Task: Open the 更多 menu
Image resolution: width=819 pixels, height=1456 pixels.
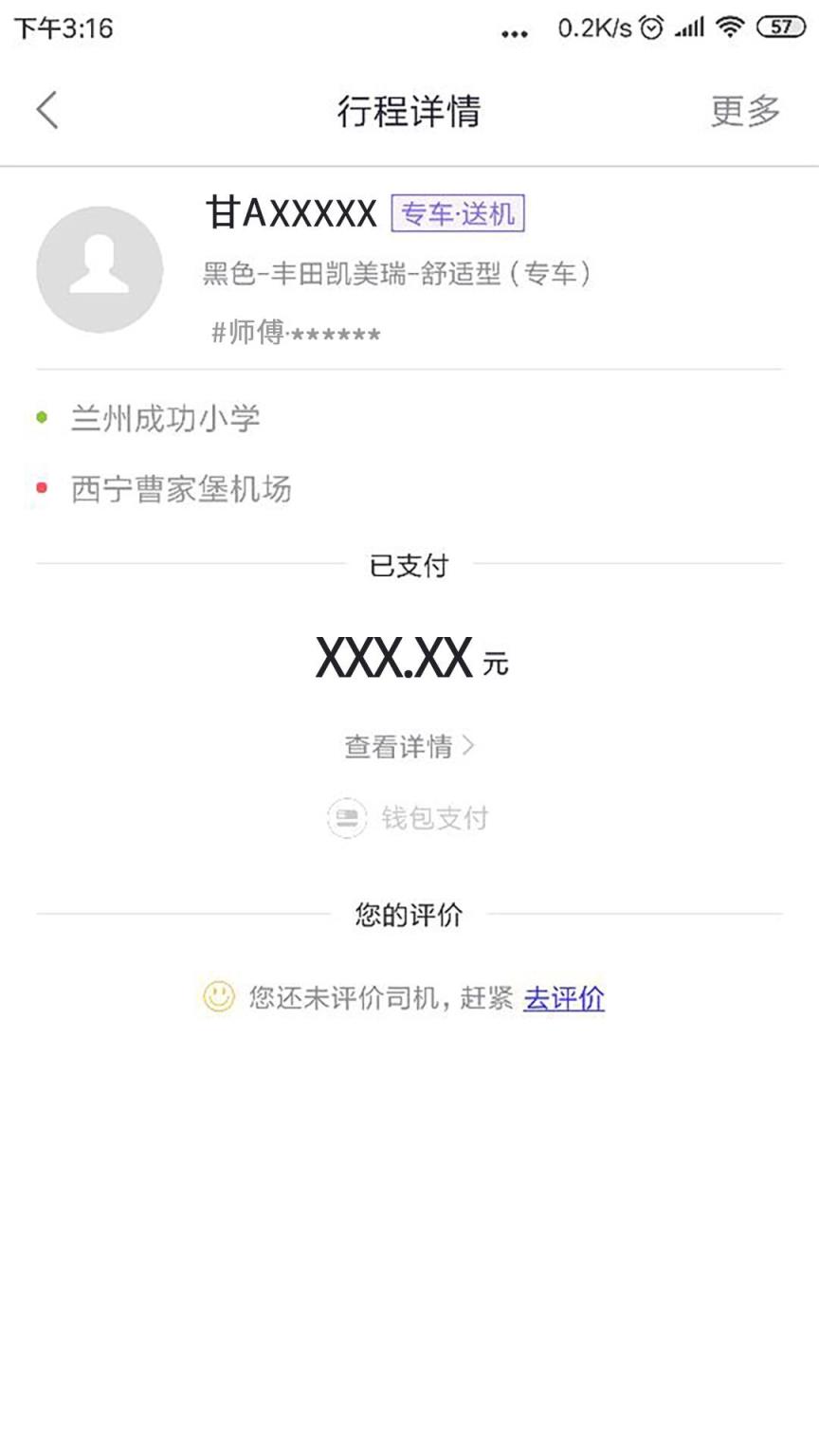Action: coord(745,111)
